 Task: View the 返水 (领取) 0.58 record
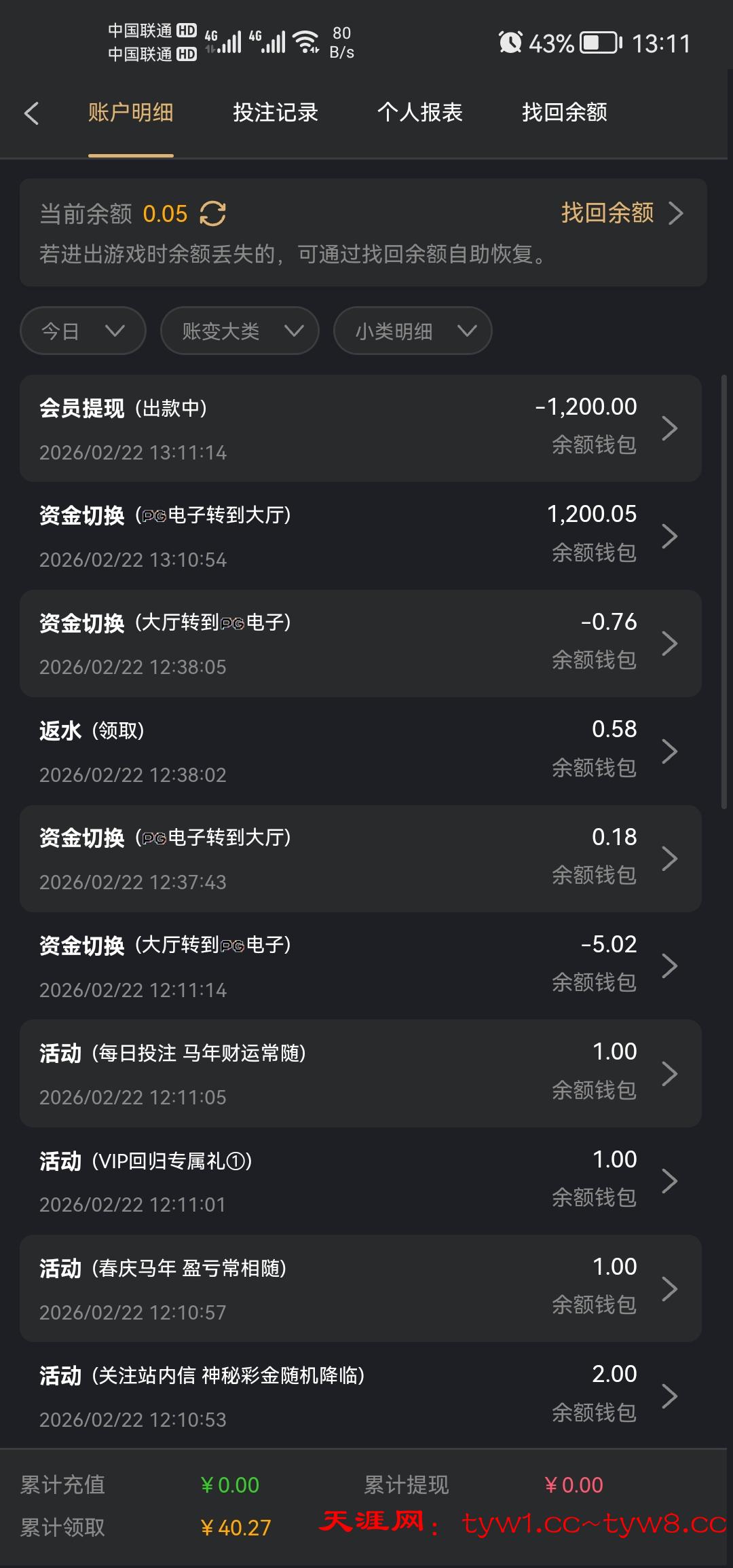pos(360,751)
